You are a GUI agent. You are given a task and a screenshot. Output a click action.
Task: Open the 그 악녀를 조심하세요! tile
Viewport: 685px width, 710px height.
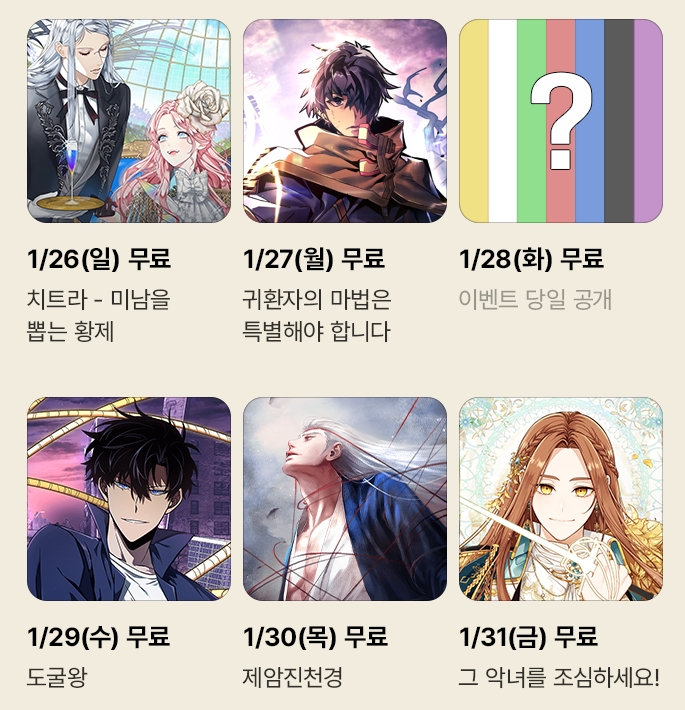coord(561,499)
